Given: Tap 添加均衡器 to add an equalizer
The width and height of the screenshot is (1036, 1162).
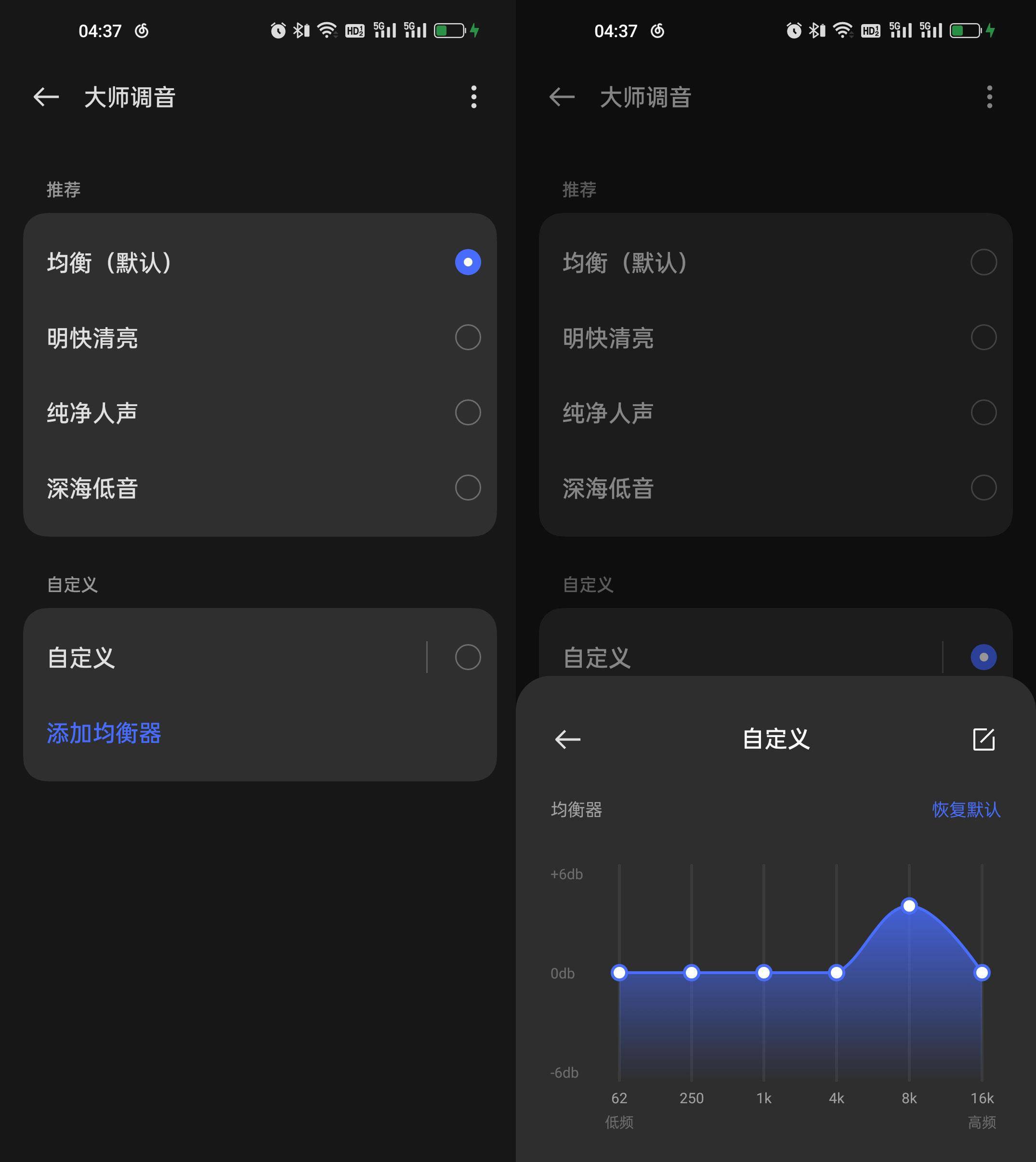Looking at the screenshot, I should [104, 733].
